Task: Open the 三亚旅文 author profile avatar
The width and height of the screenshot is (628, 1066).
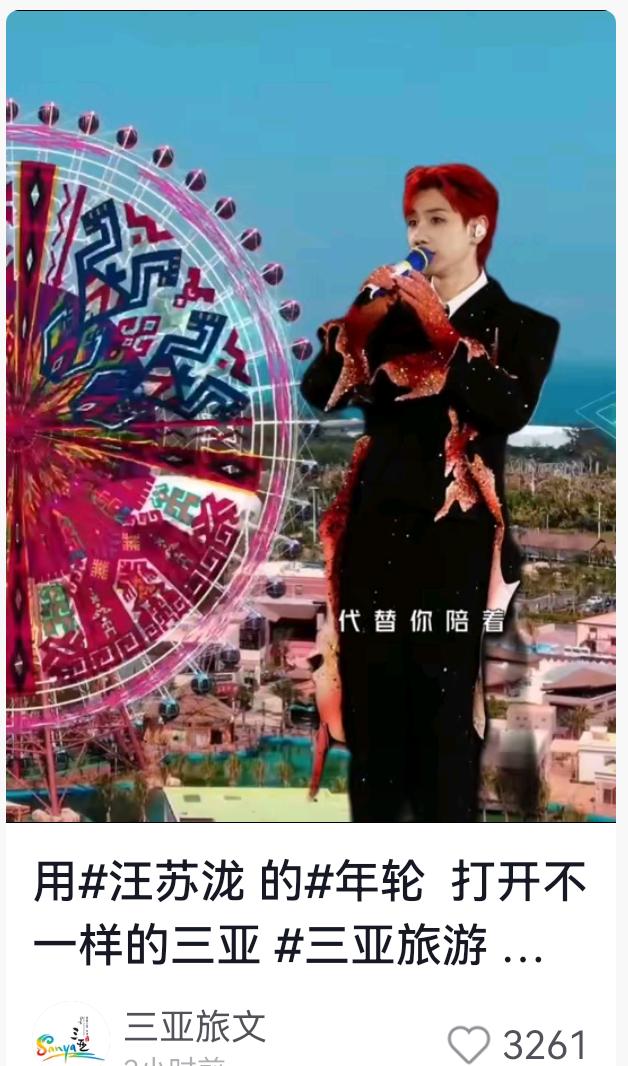Action: 71,1037
